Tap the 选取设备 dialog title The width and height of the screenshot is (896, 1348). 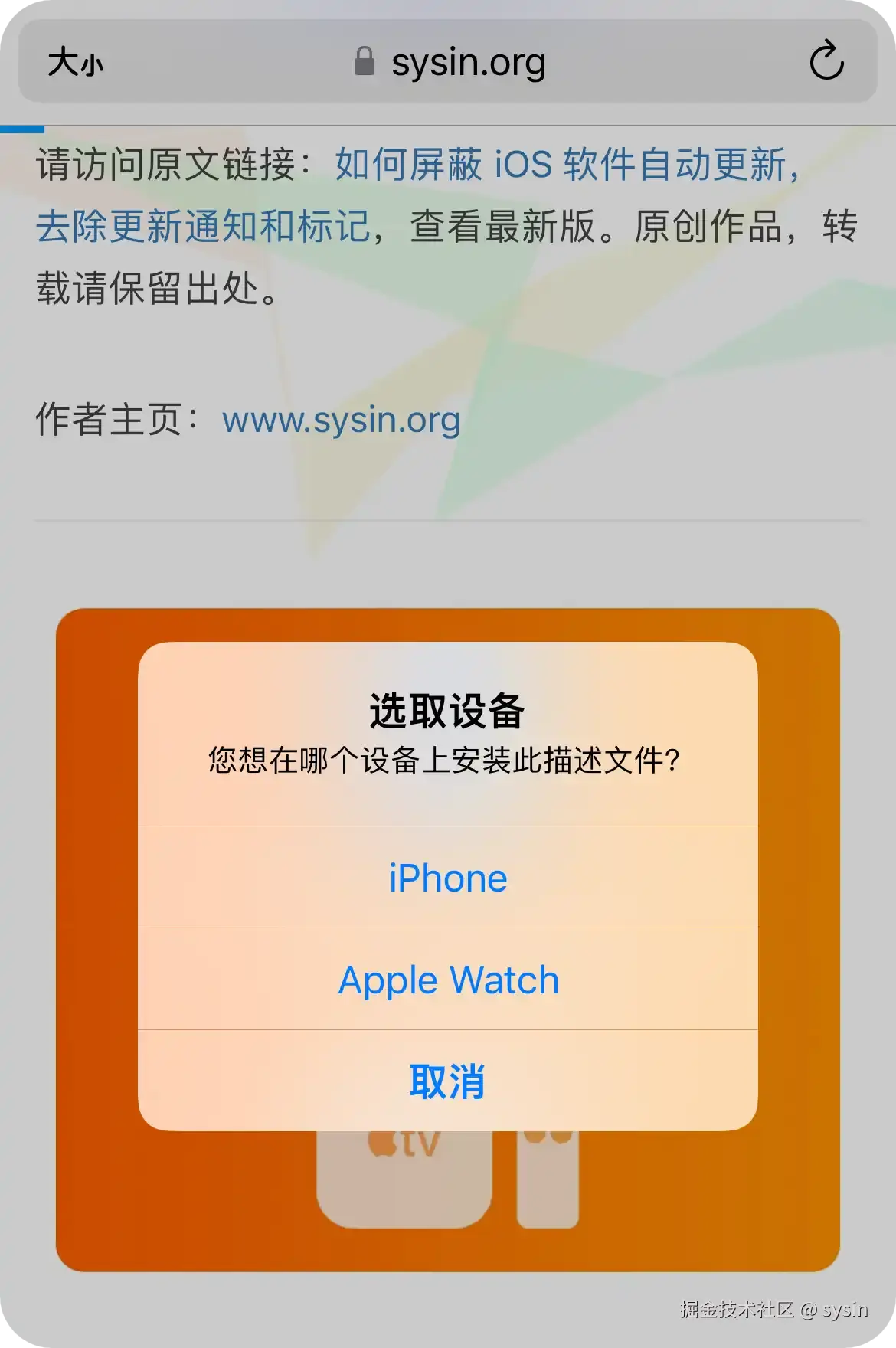pos(447,711)
